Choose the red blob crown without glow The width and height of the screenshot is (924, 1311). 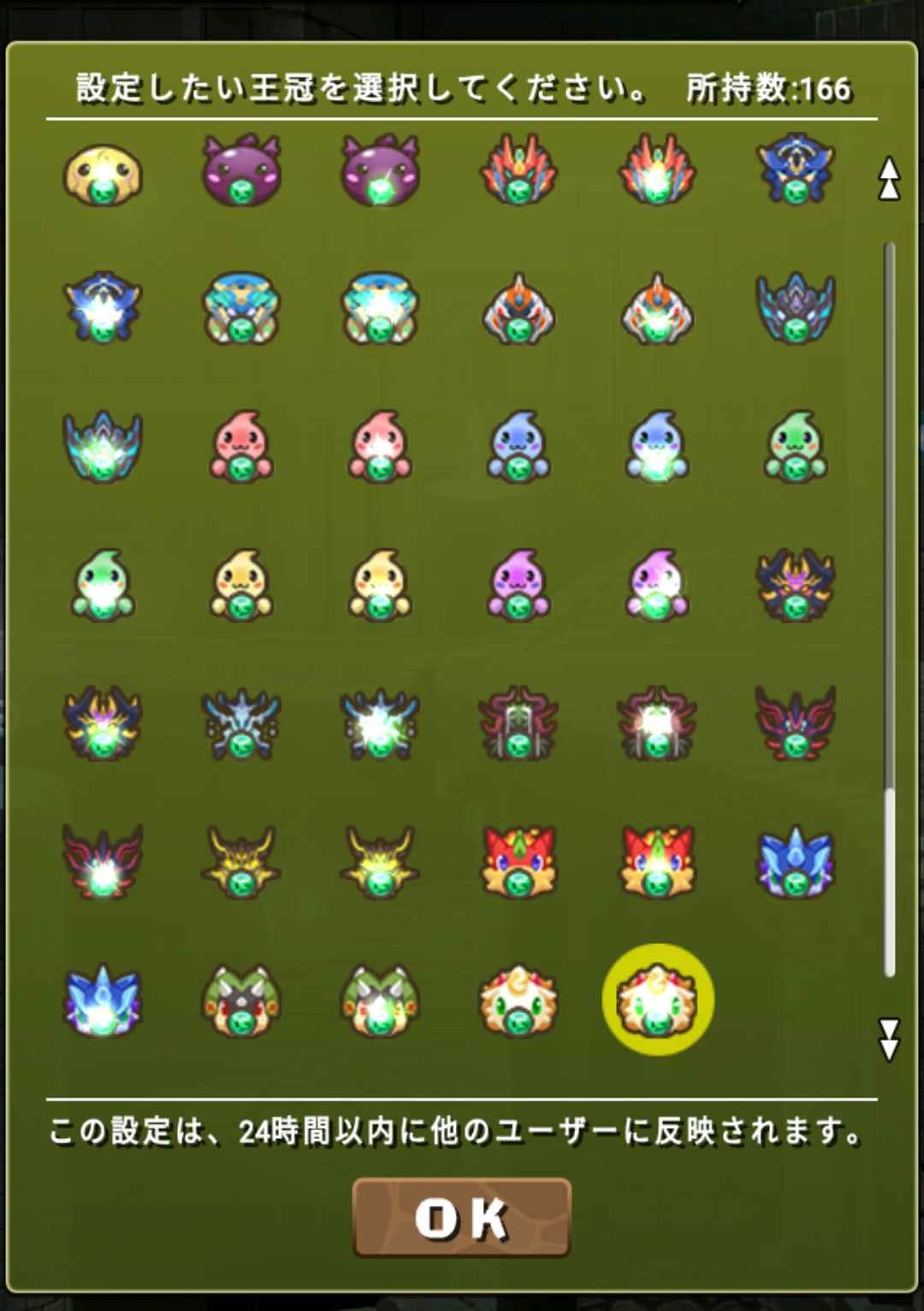(241, 447)
